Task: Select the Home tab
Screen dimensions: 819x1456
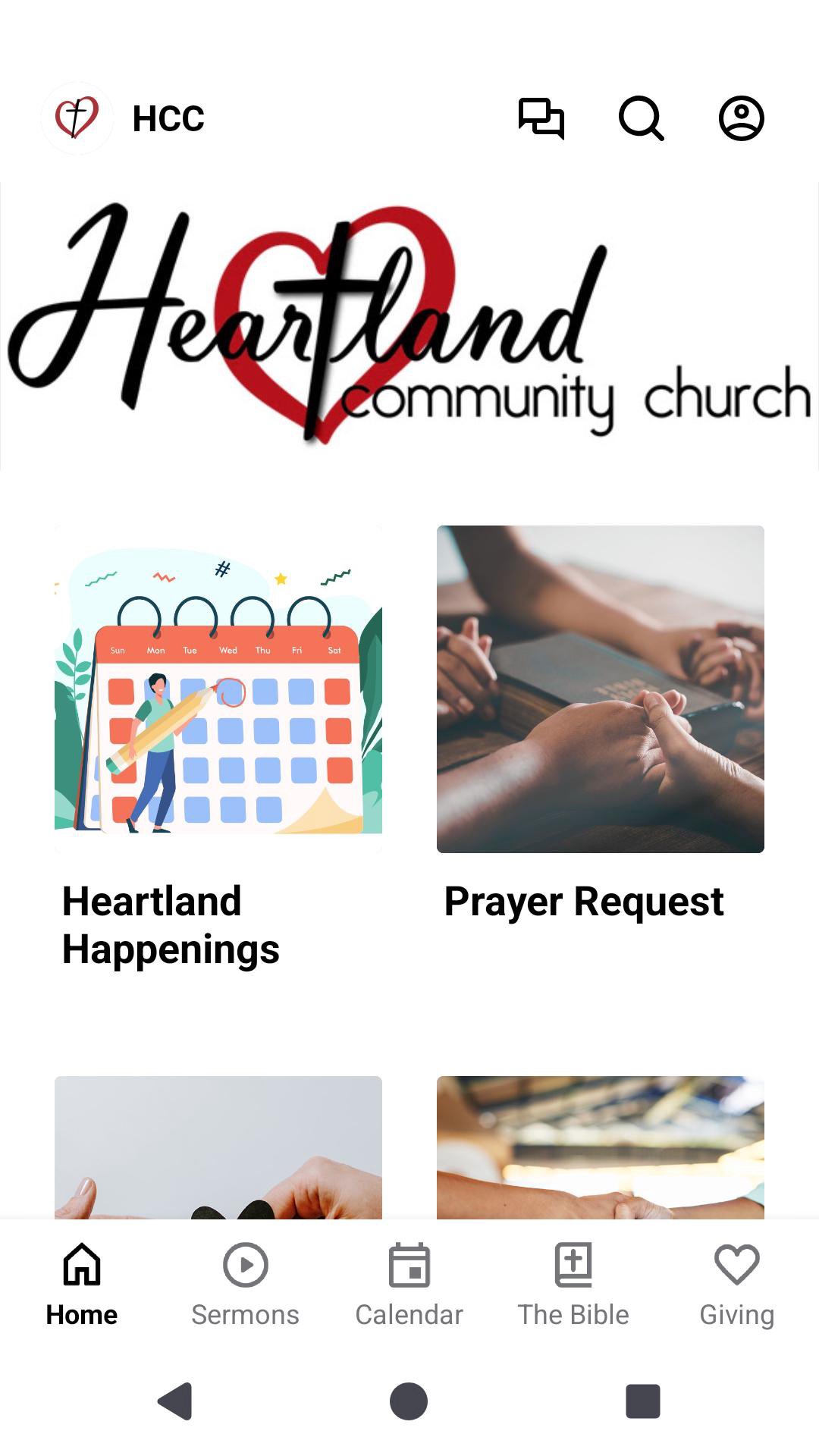Action: [82, 1285]
